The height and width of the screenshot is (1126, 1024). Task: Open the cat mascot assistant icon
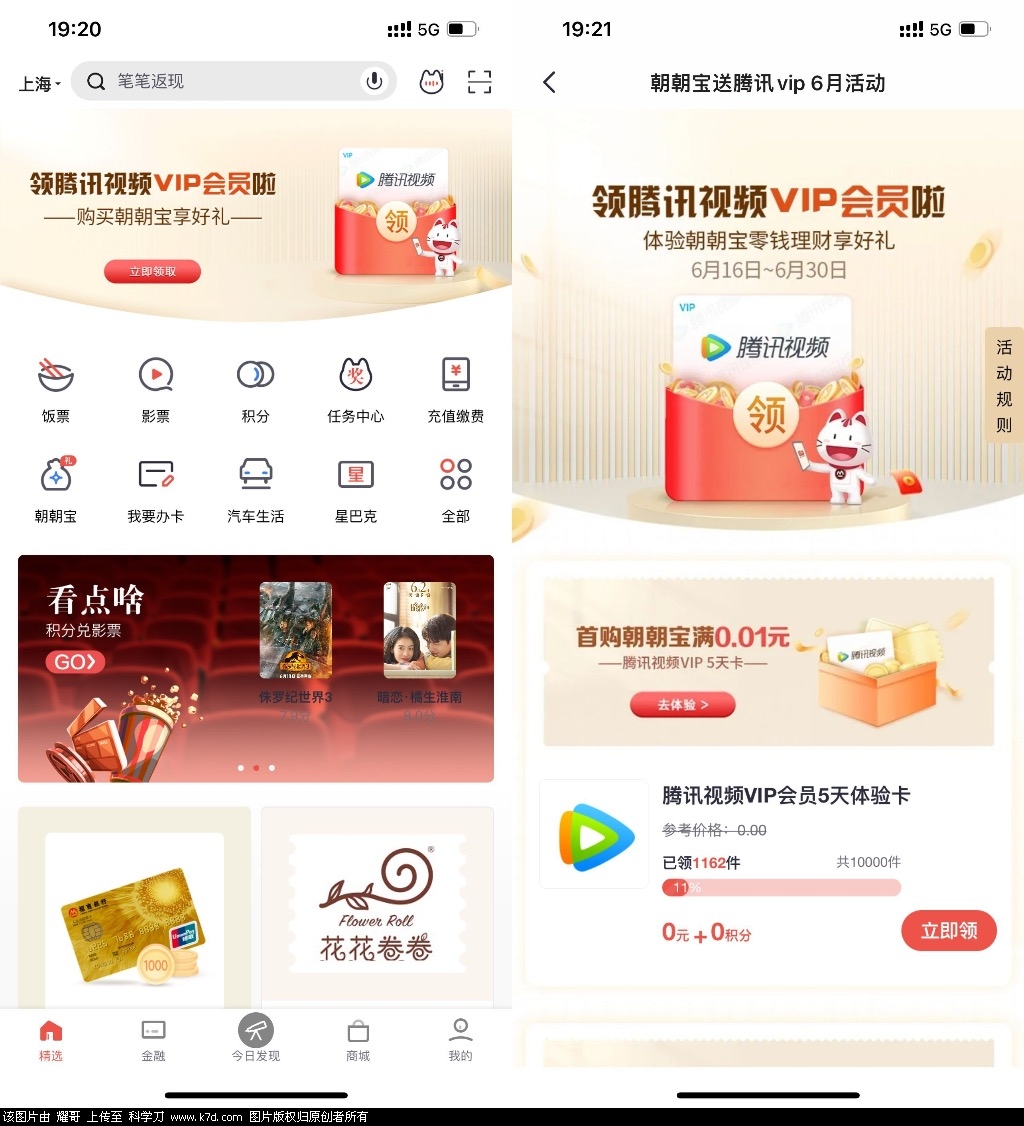tap(431, 82)
